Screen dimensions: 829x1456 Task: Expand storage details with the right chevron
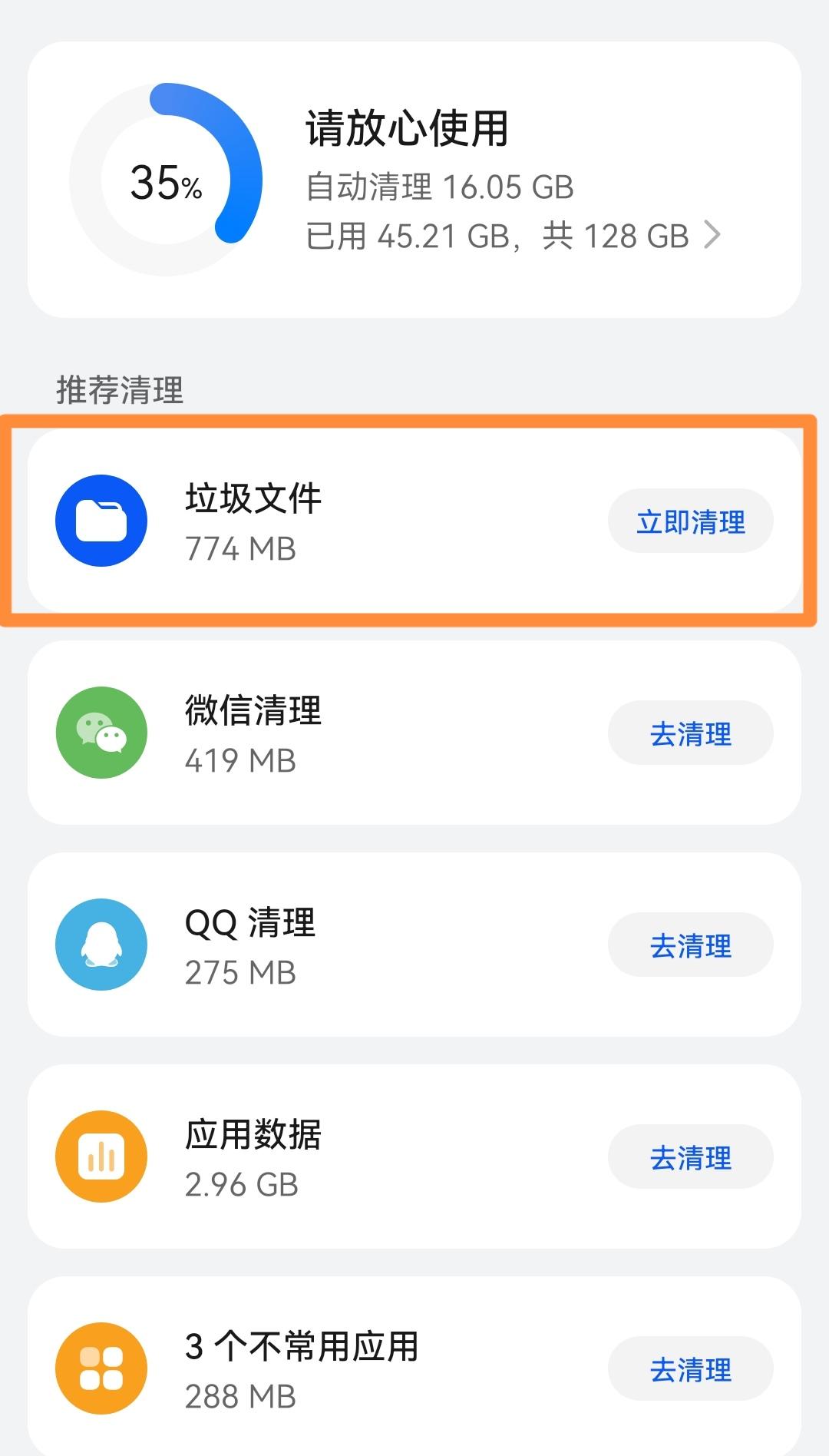[714, 236]
